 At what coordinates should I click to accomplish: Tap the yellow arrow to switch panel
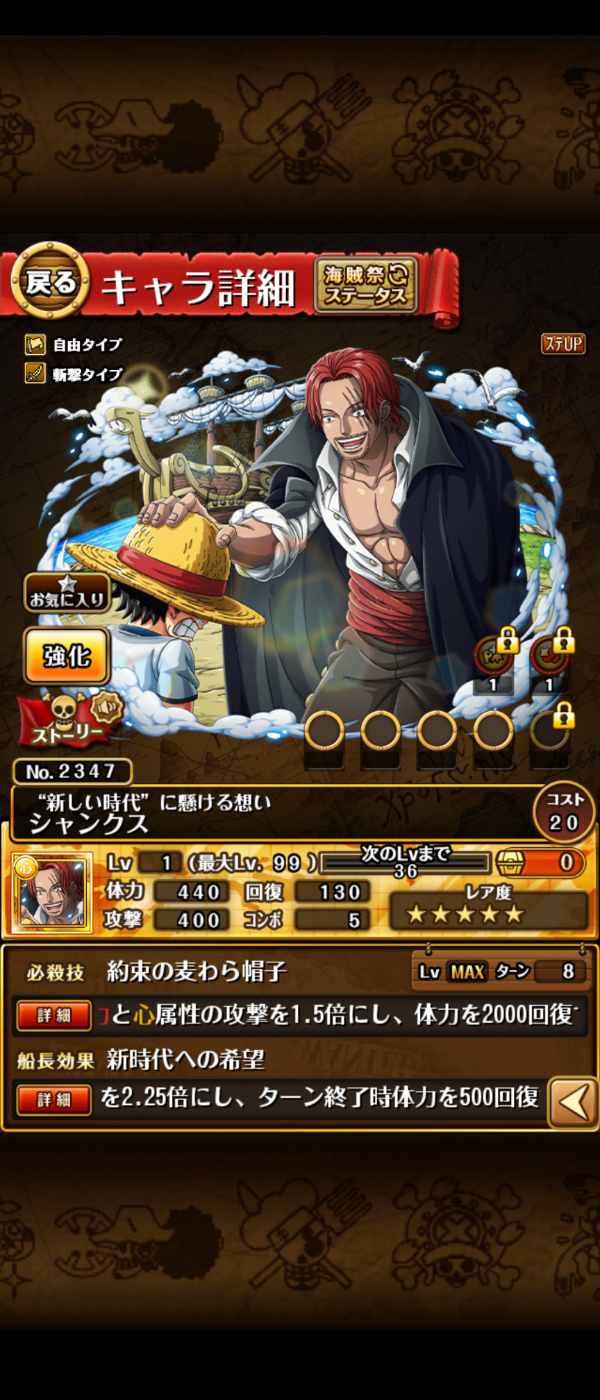point(574,1103)
